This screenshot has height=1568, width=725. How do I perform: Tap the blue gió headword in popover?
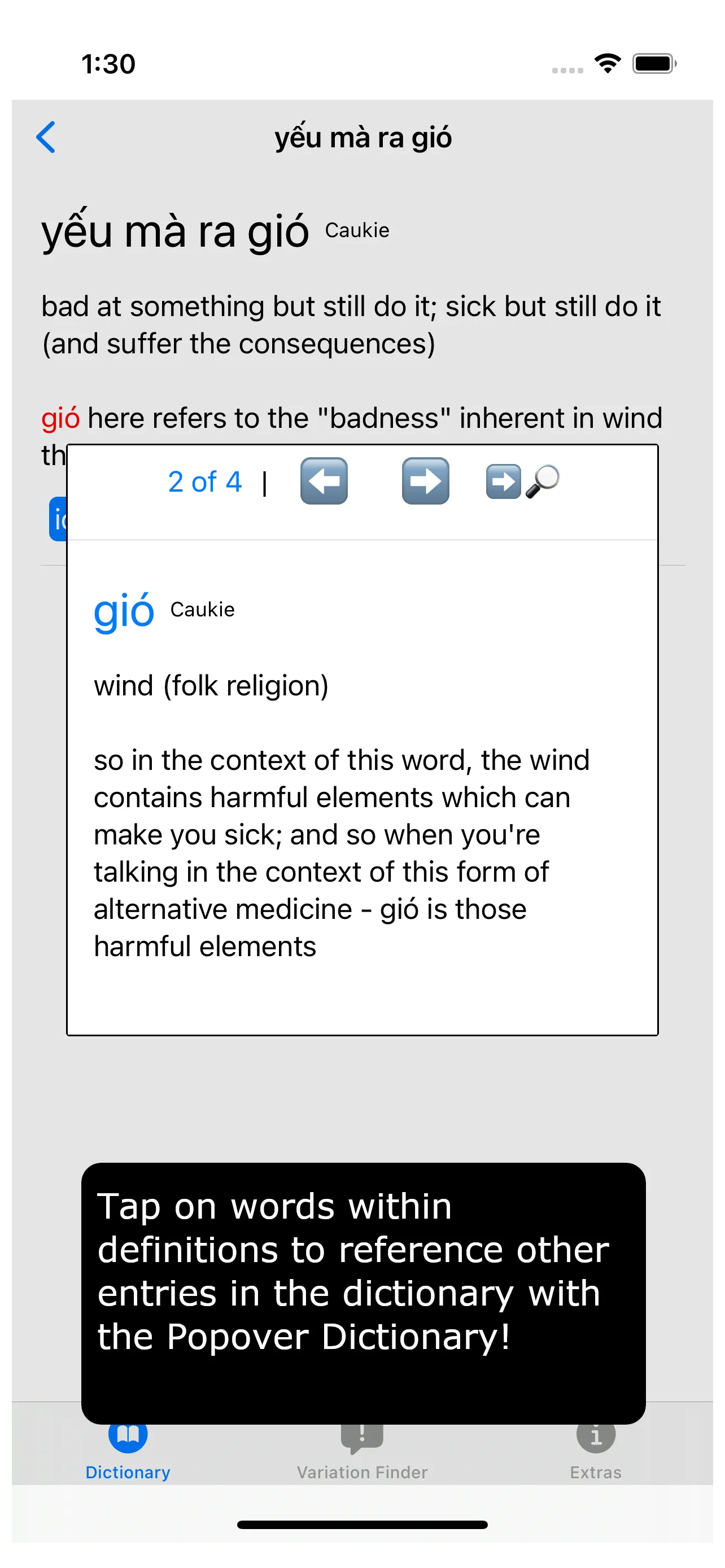124,611
